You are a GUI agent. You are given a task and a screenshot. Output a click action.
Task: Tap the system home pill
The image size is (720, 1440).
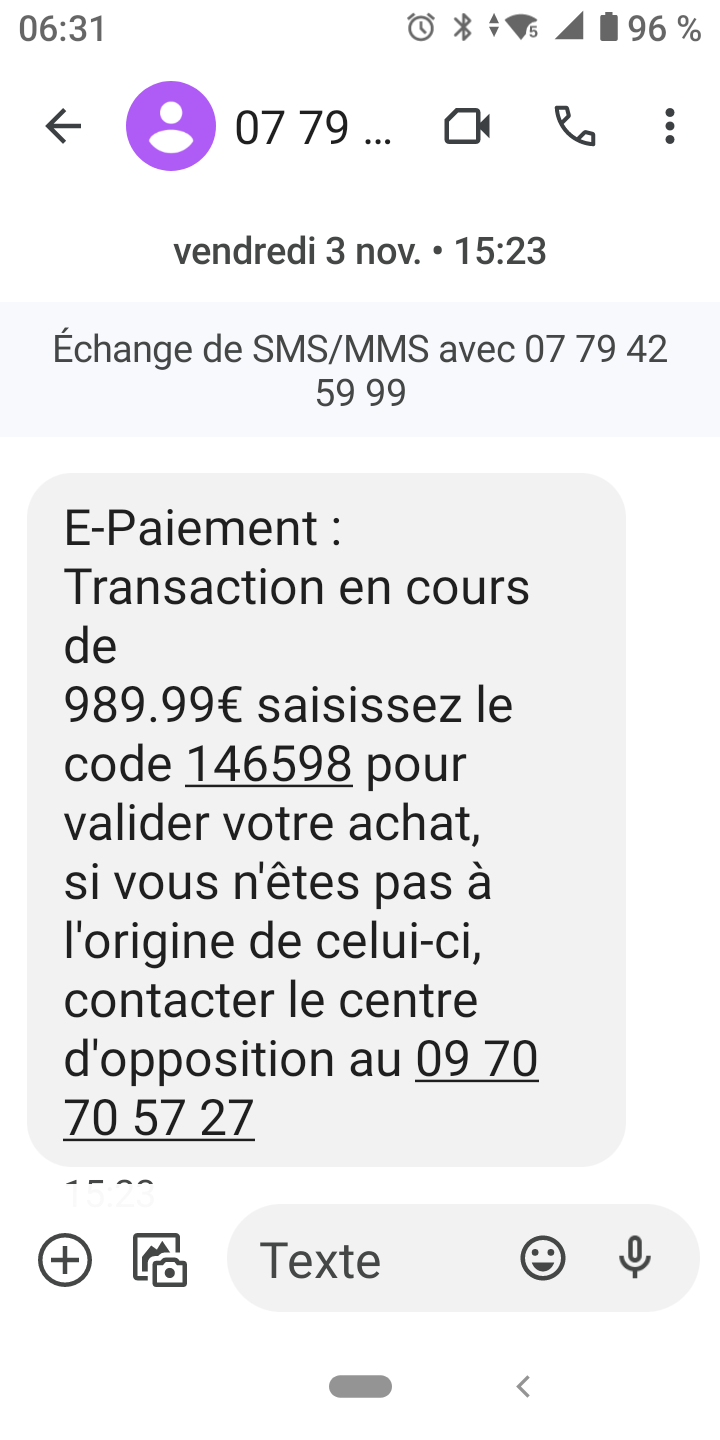[x=360, y=1386]
